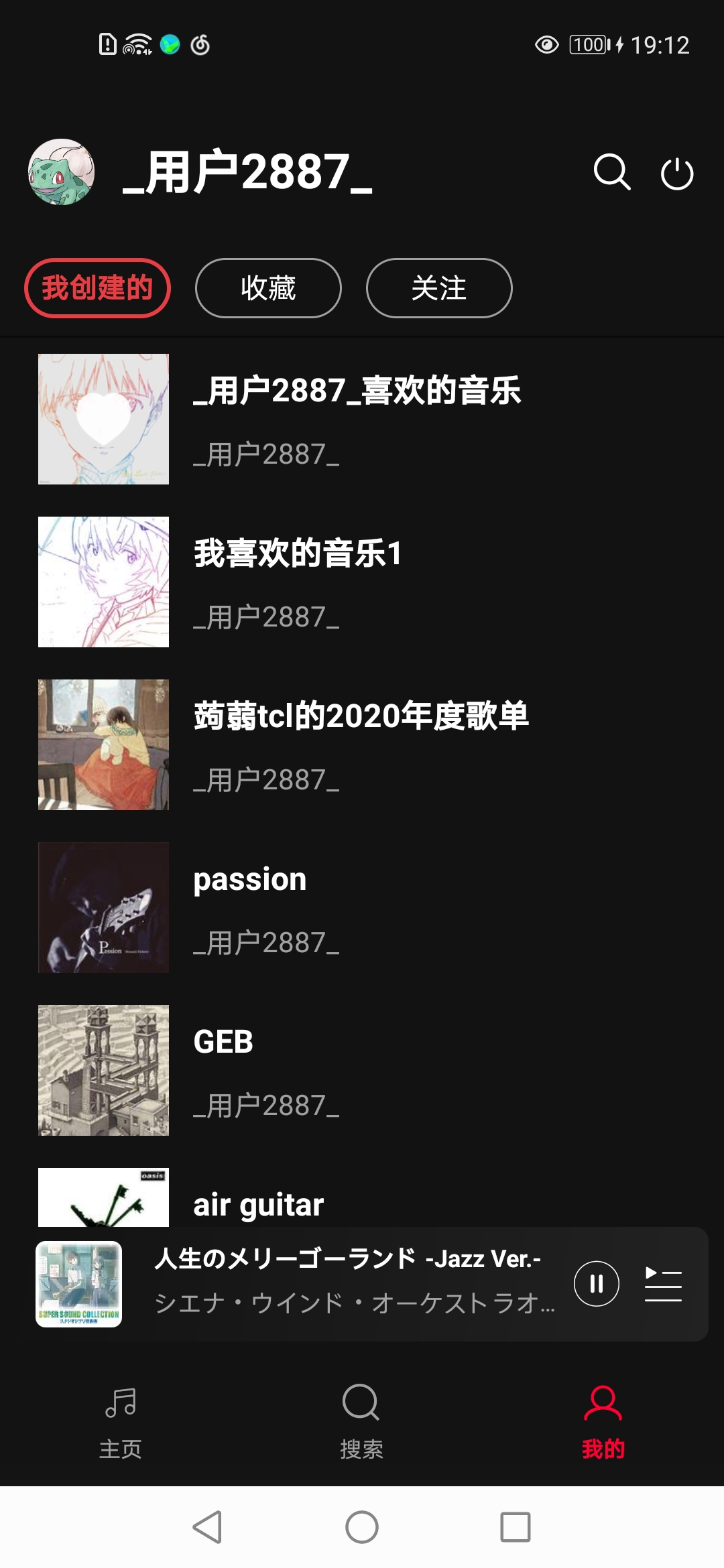Open the 蒟蒻tcl的2020年度歌单 playlist
This screenshot has height=1568, width=724.
click(x=361, y=744)
